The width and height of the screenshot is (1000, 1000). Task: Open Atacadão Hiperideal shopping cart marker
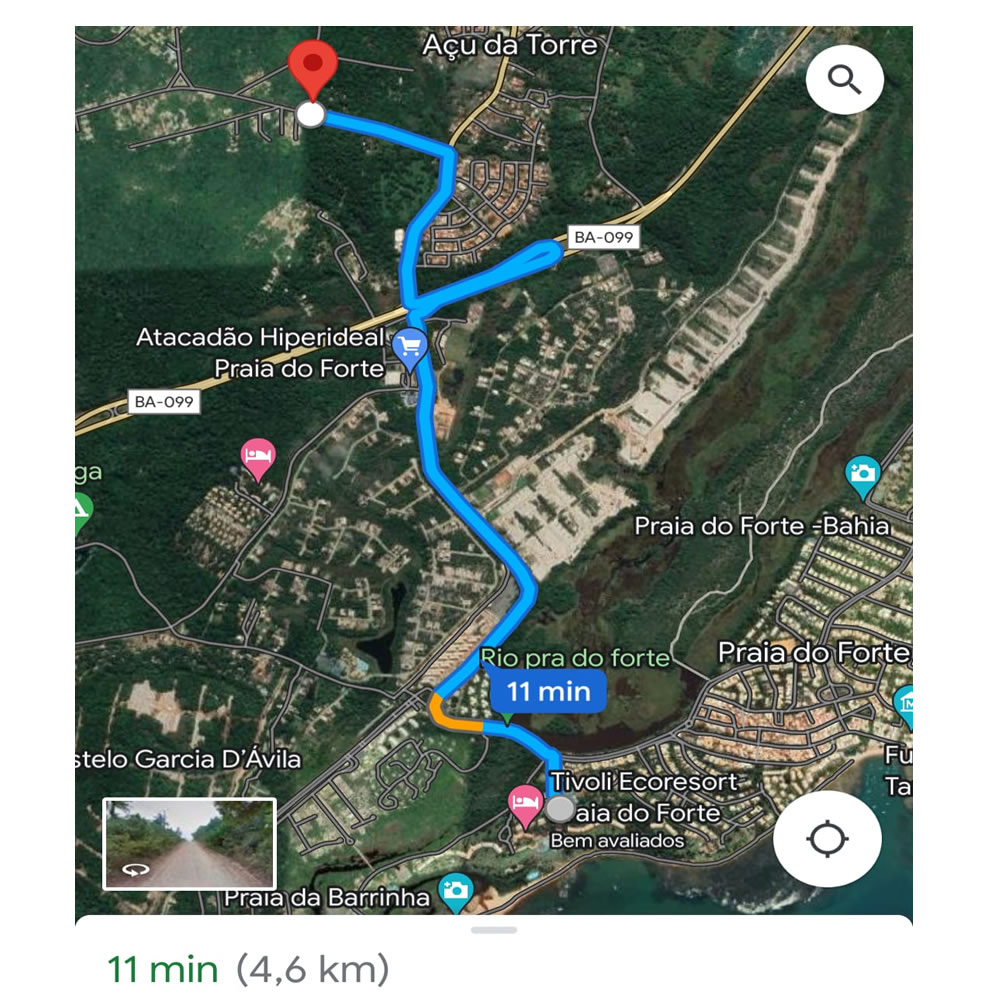[410, 348]
